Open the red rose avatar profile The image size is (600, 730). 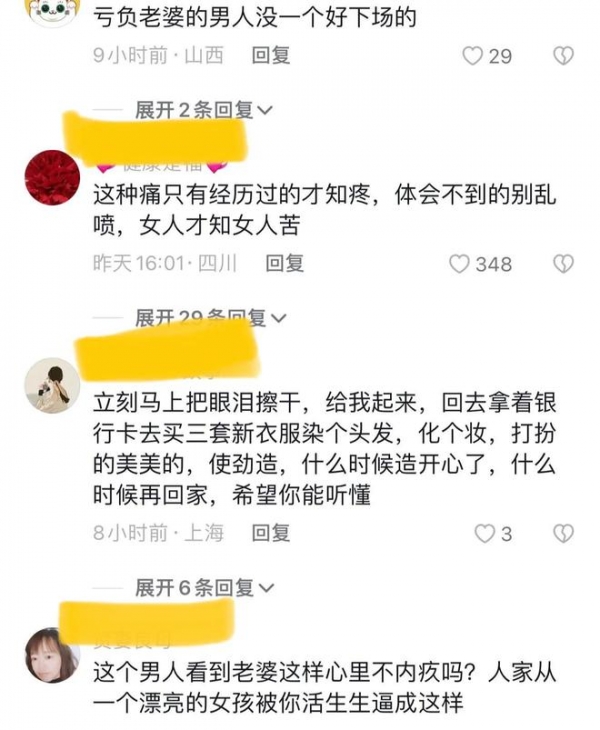[52, 178]
